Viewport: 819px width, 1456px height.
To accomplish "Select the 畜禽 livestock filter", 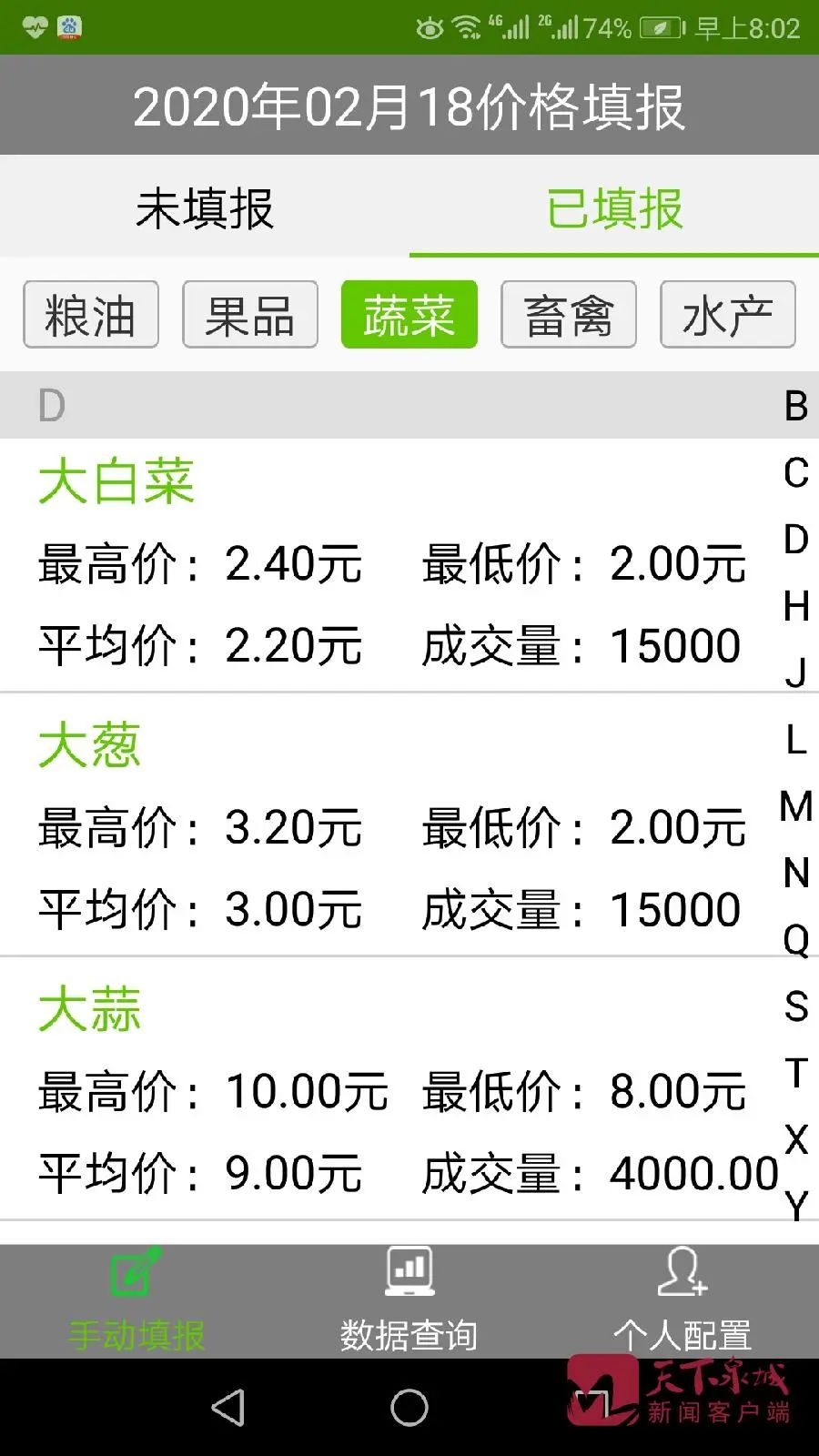I will [569, 314].
